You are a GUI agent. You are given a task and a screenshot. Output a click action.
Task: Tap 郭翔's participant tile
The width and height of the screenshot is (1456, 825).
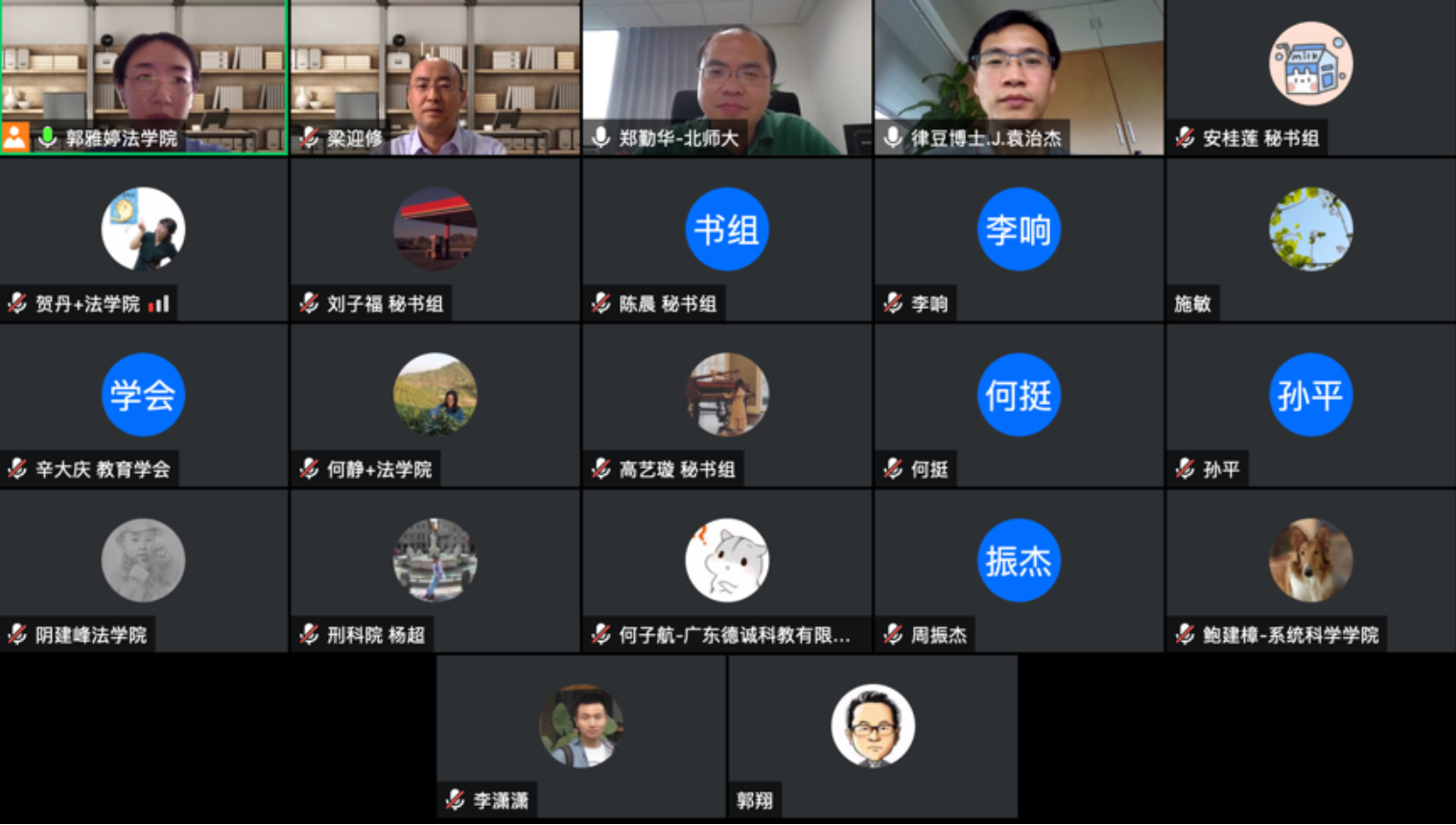click(x=873, y=736)
